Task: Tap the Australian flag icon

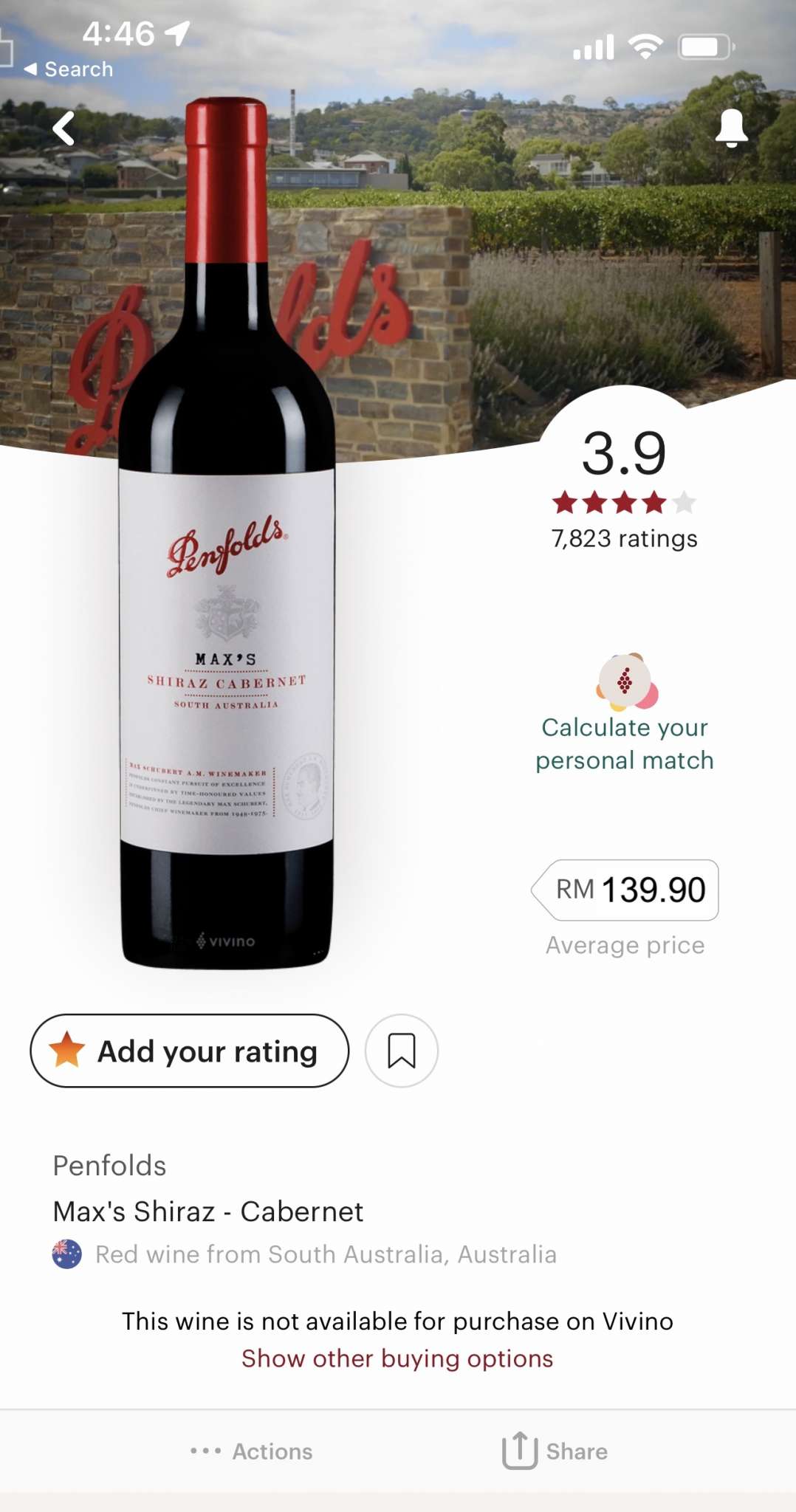Action: click(x=66, y=1254)
